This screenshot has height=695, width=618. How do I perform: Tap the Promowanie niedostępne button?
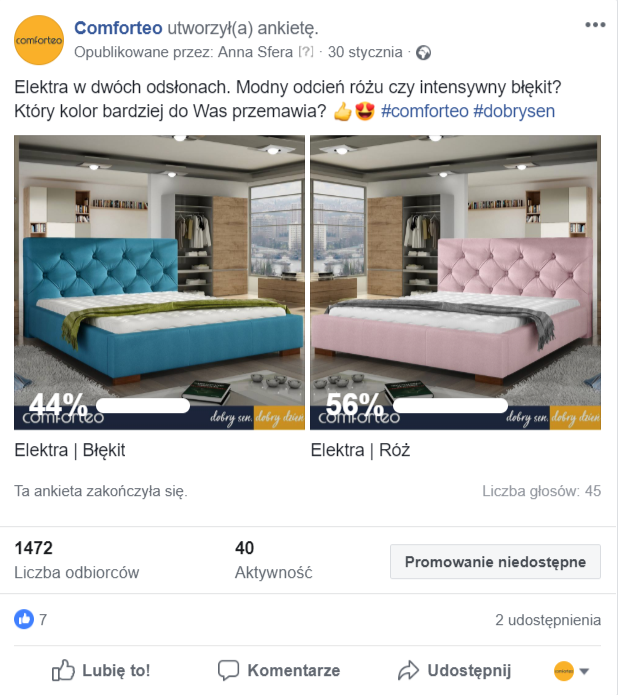click(x=495, y=562)
